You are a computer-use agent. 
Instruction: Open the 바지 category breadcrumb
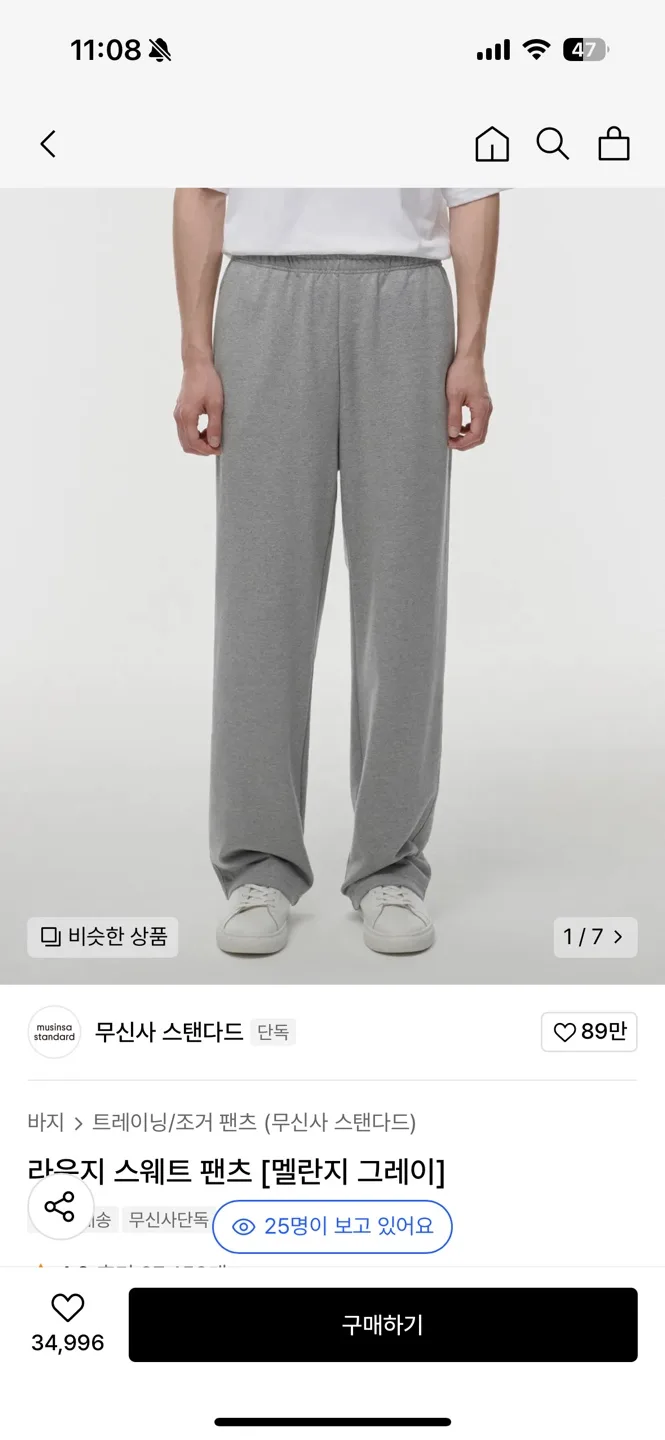pos(45,1122)
